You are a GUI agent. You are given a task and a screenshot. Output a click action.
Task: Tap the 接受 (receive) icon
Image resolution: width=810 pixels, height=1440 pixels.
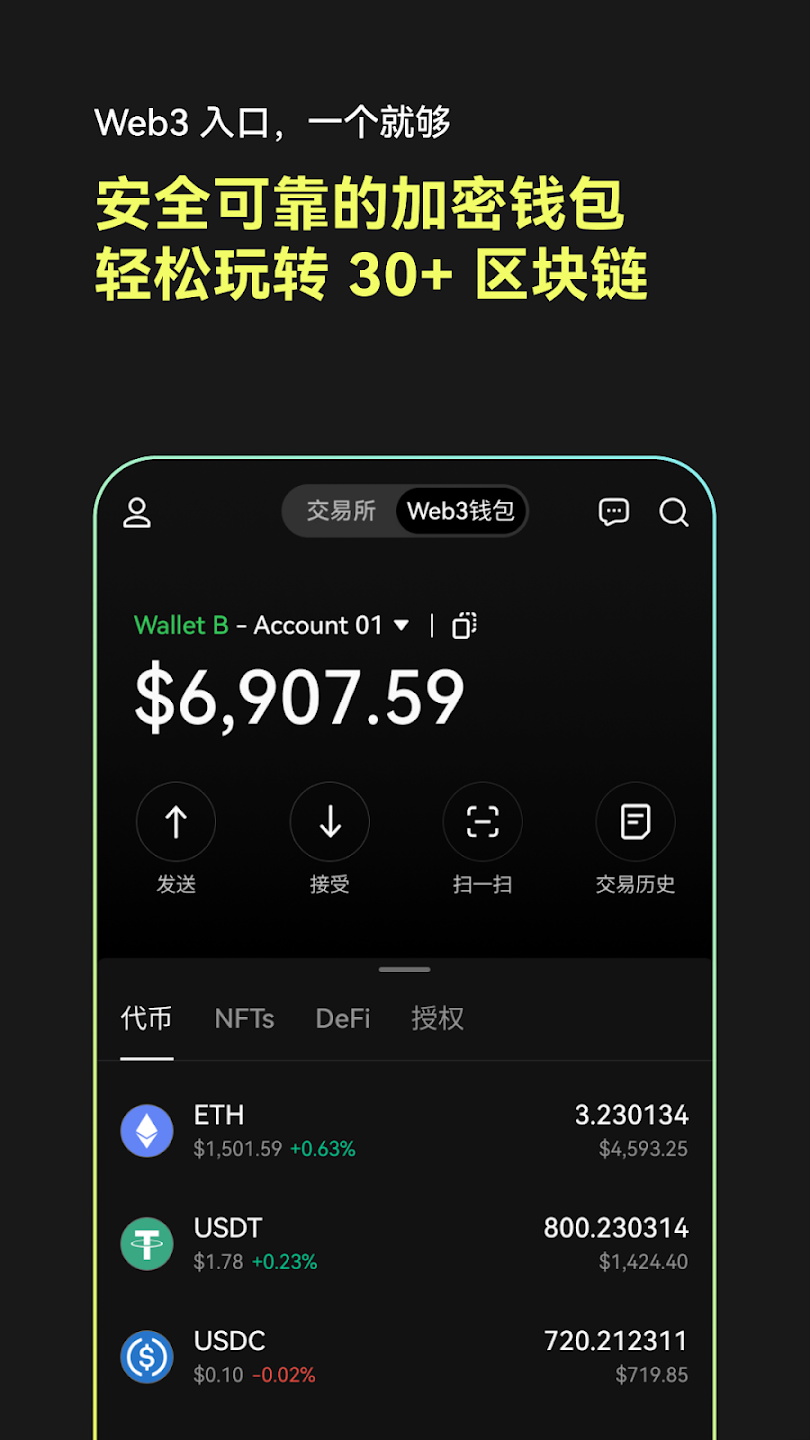330,821
